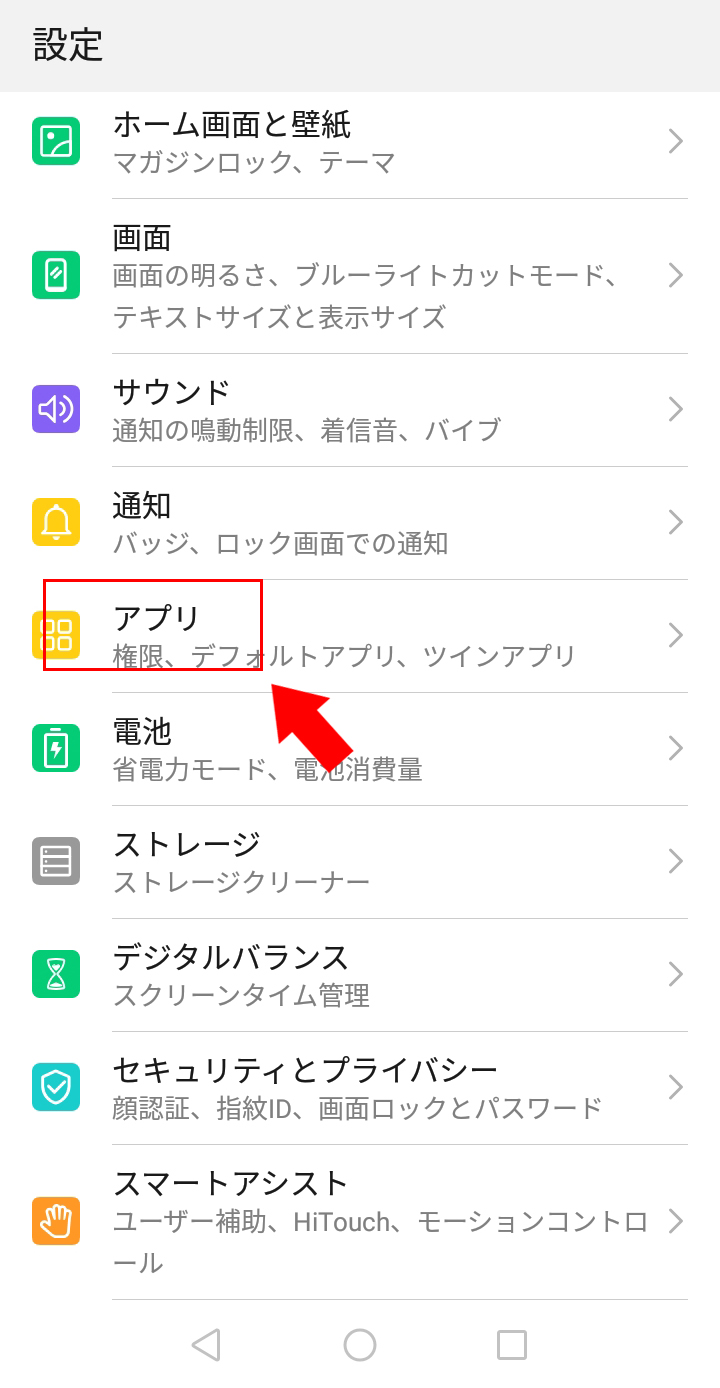Screen dimensions: 720x1388
Task: Open ホーム画面と壁紙 settings
Action: pyautogui.click(x=360, y=142)
